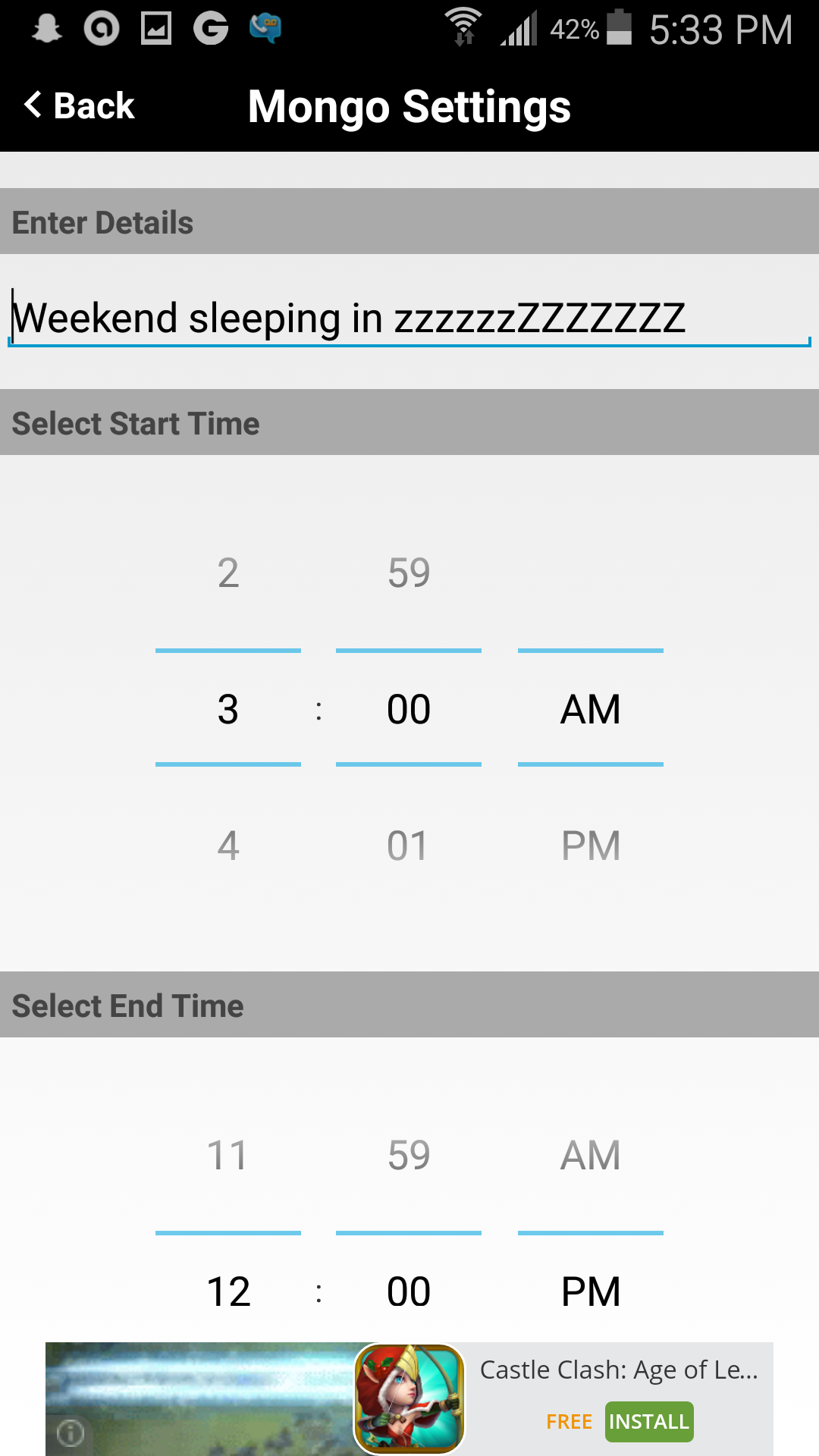Edit the details text field
819x1456 pixels.
click(409, 318)
